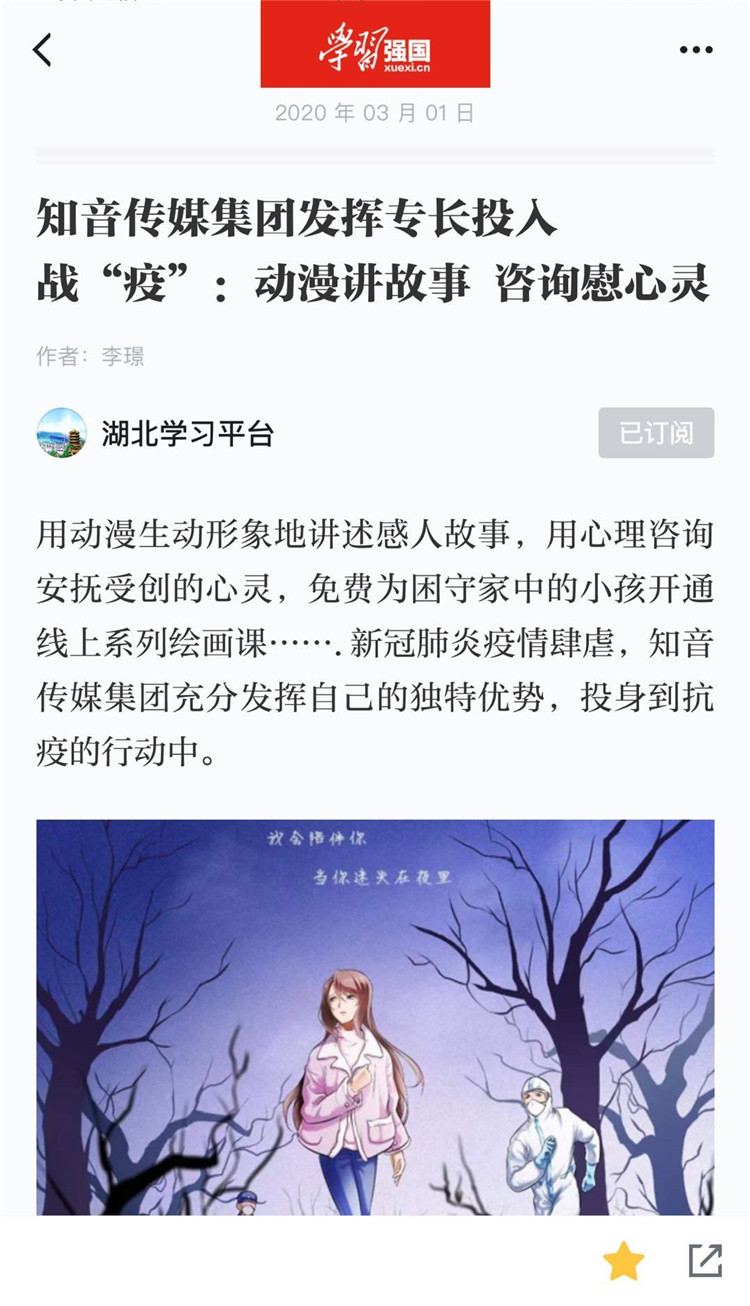Share the article via the share icon
Viewport: 750px width, 1306px height.
coord(706,1261)
